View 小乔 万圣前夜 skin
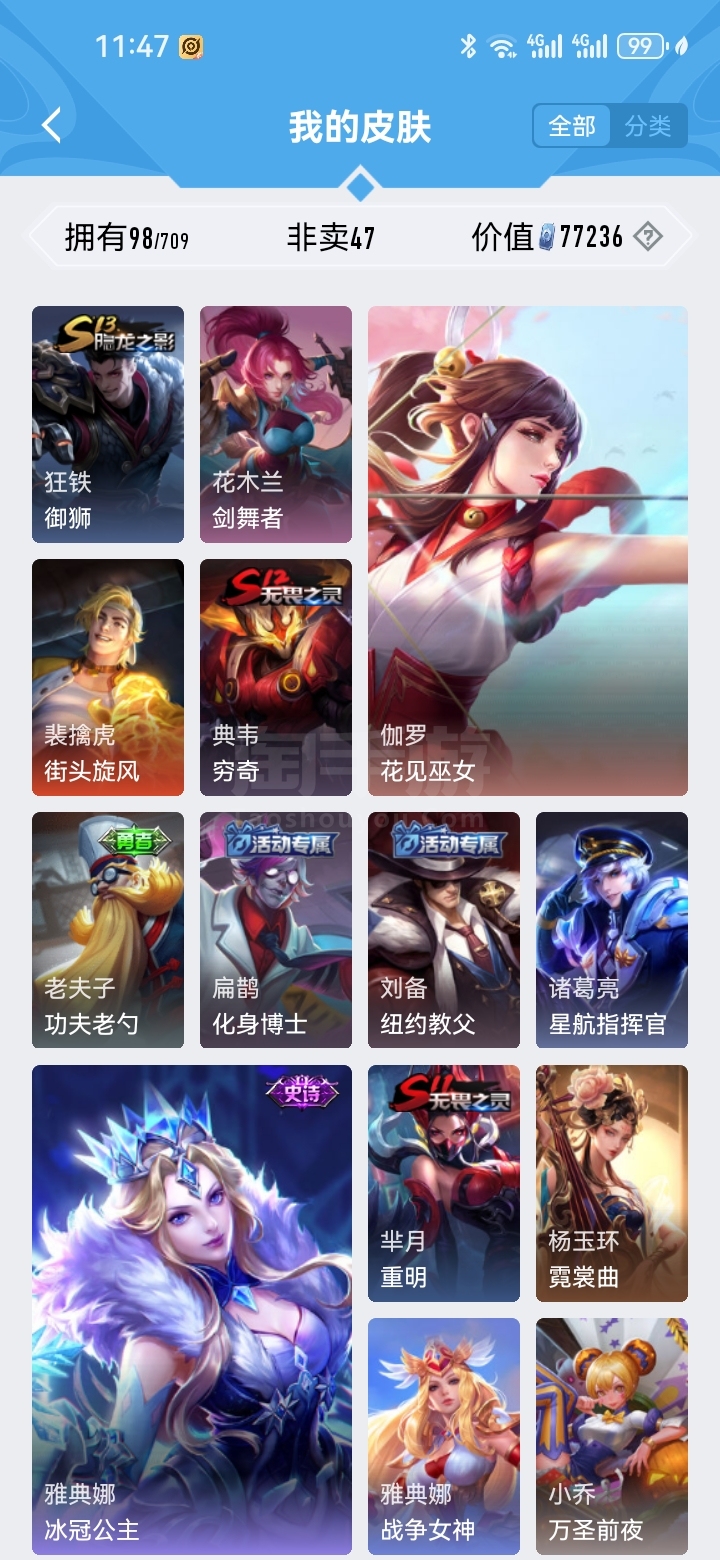 [612, 1436]
